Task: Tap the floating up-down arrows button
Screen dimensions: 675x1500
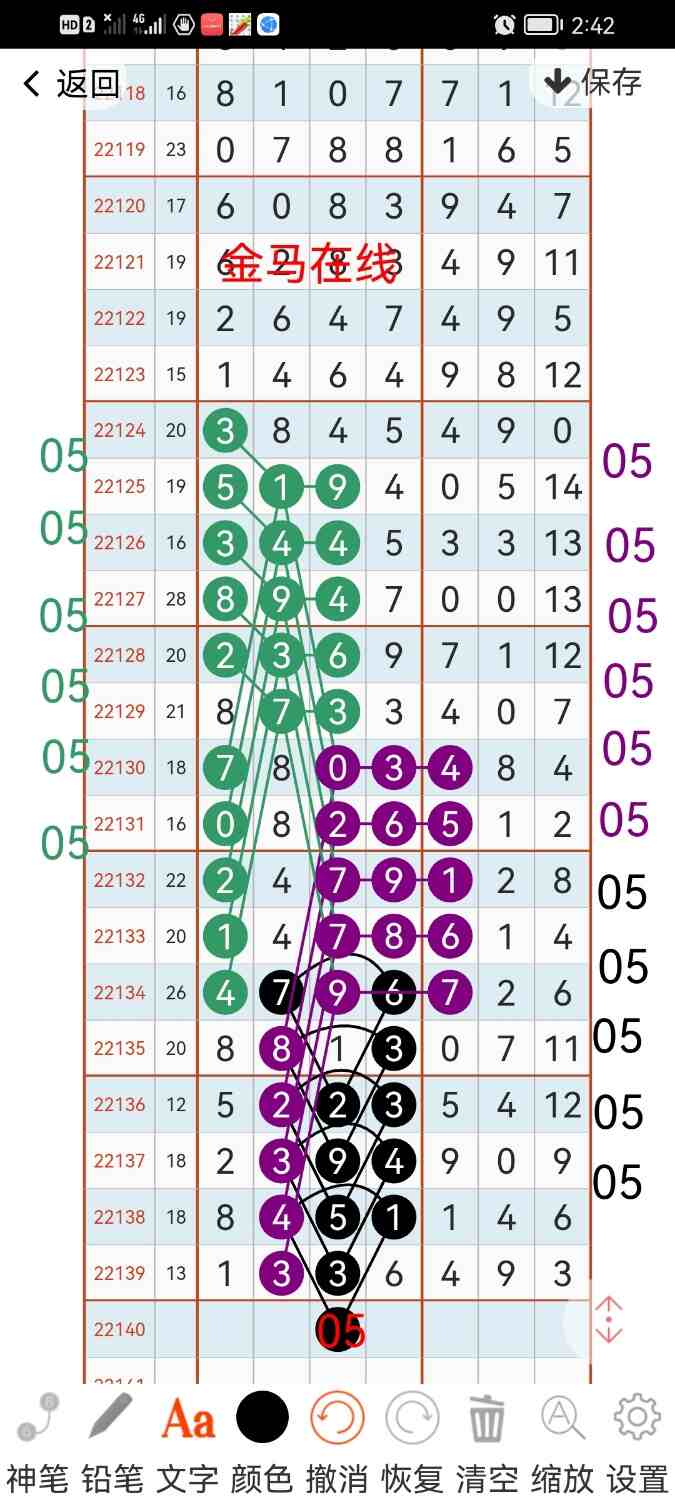Action: point(609,1320)
